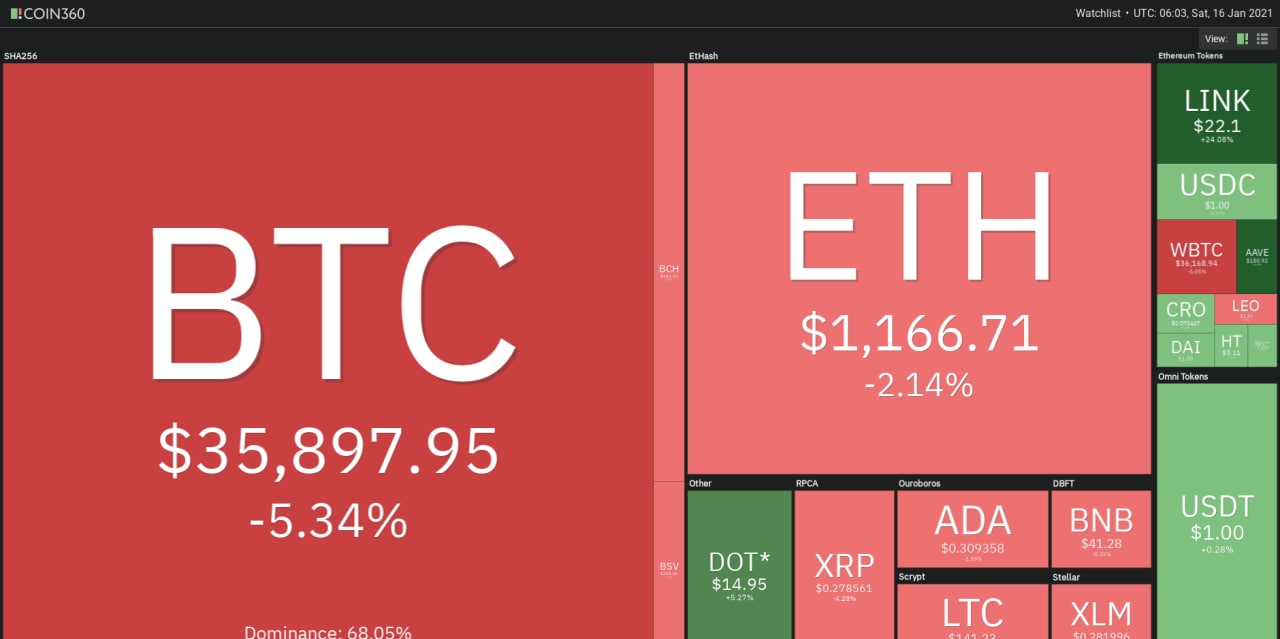Open the BNB tile
This screenshot has height=639, width=1280.
(1100, 529)
